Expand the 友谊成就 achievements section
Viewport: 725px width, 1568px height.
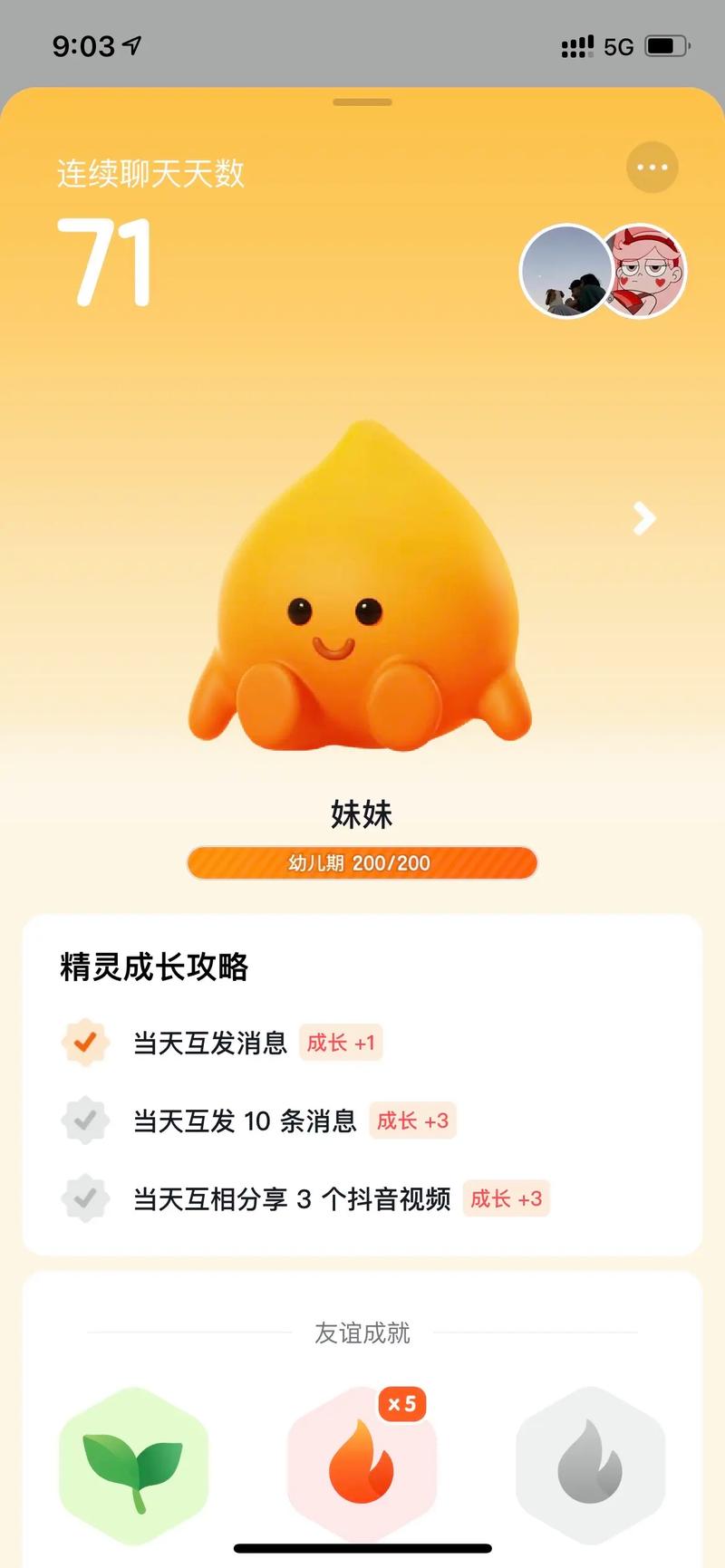[362, 1332]
